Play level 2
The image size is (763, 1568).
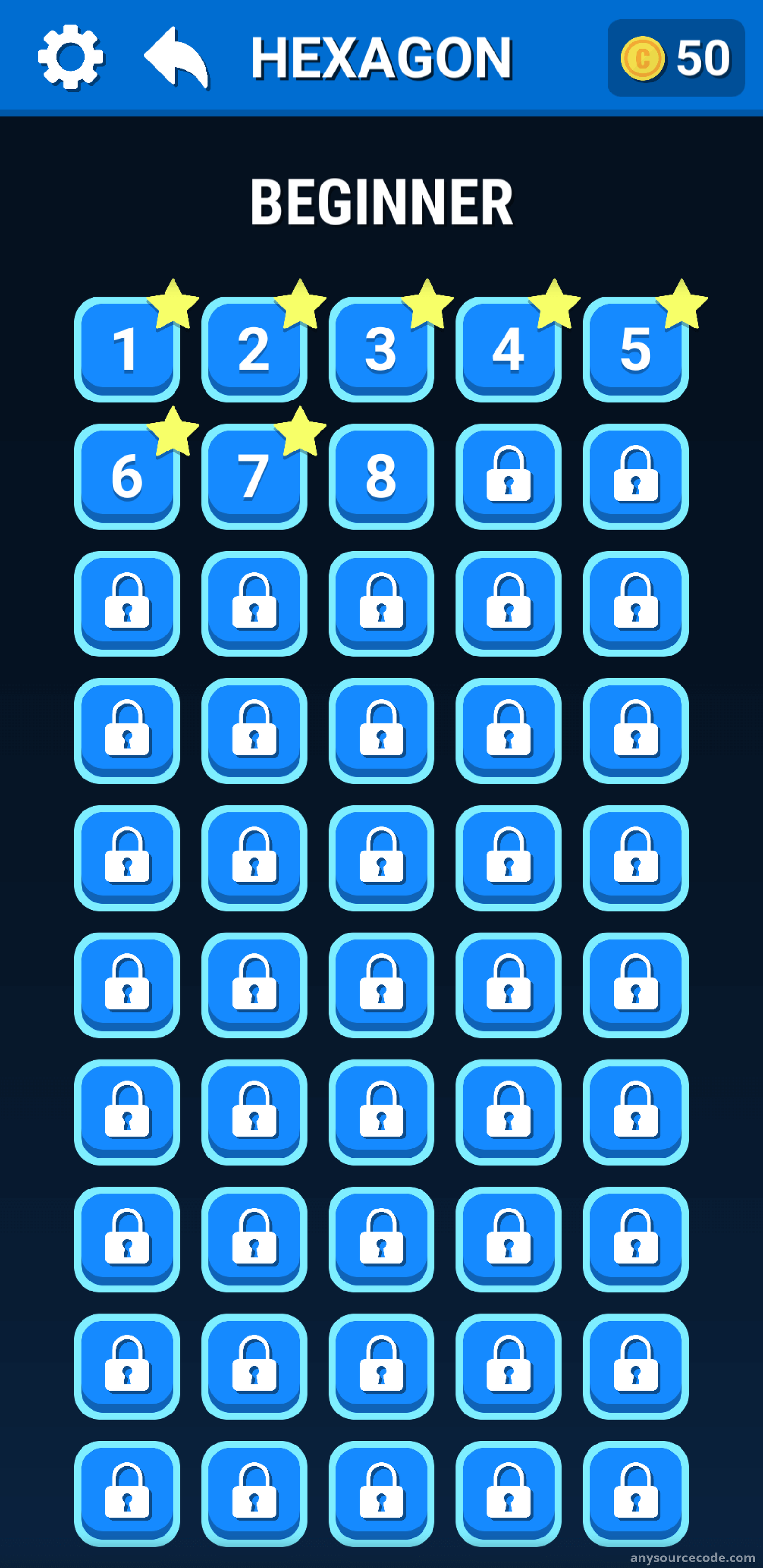click(x=255, y=349)
